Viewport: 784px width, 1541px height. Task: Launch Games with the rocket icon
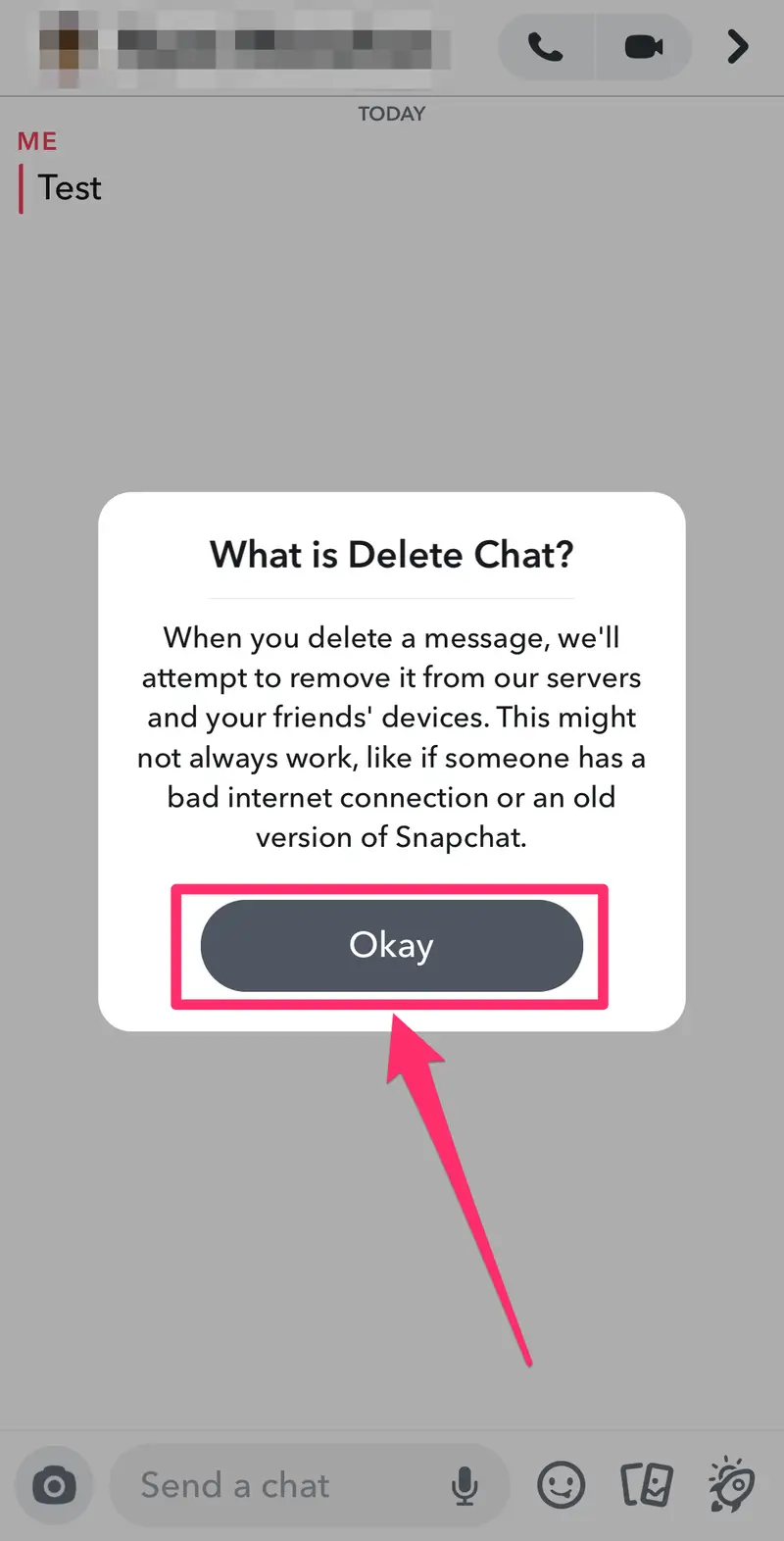pos(729,1485)
